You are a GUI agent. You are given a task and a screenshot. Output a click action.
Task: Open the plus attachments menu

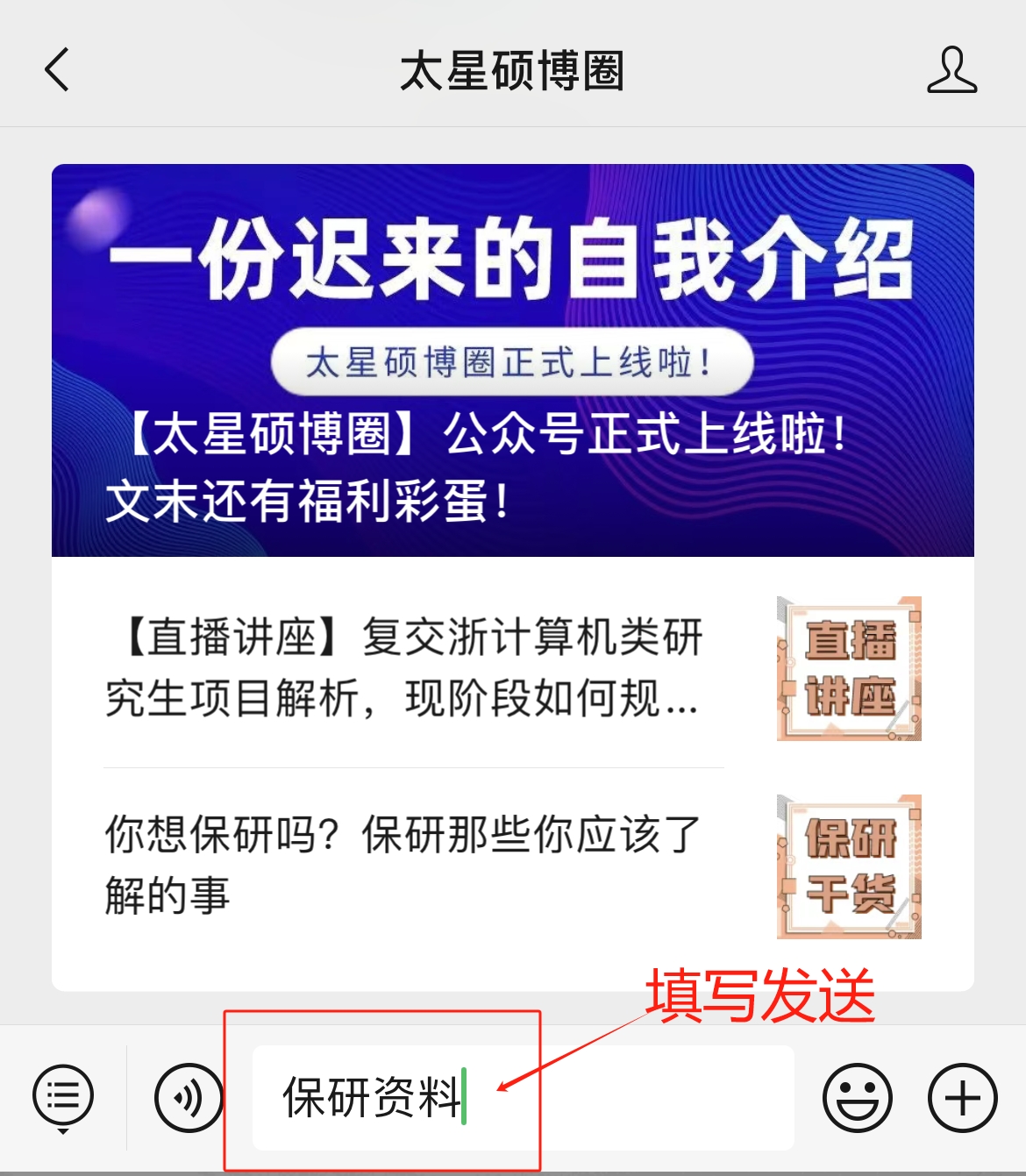[962, 1097]
